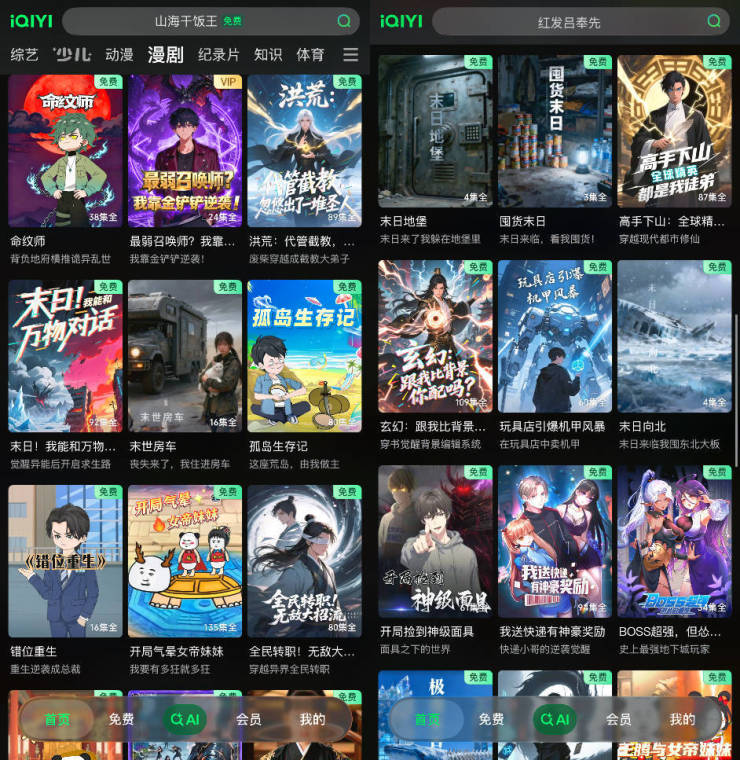The height and width of the screenshot is (760, 740).
Task: Watch 孤岛生存记
Action: (x=304, y=355)
